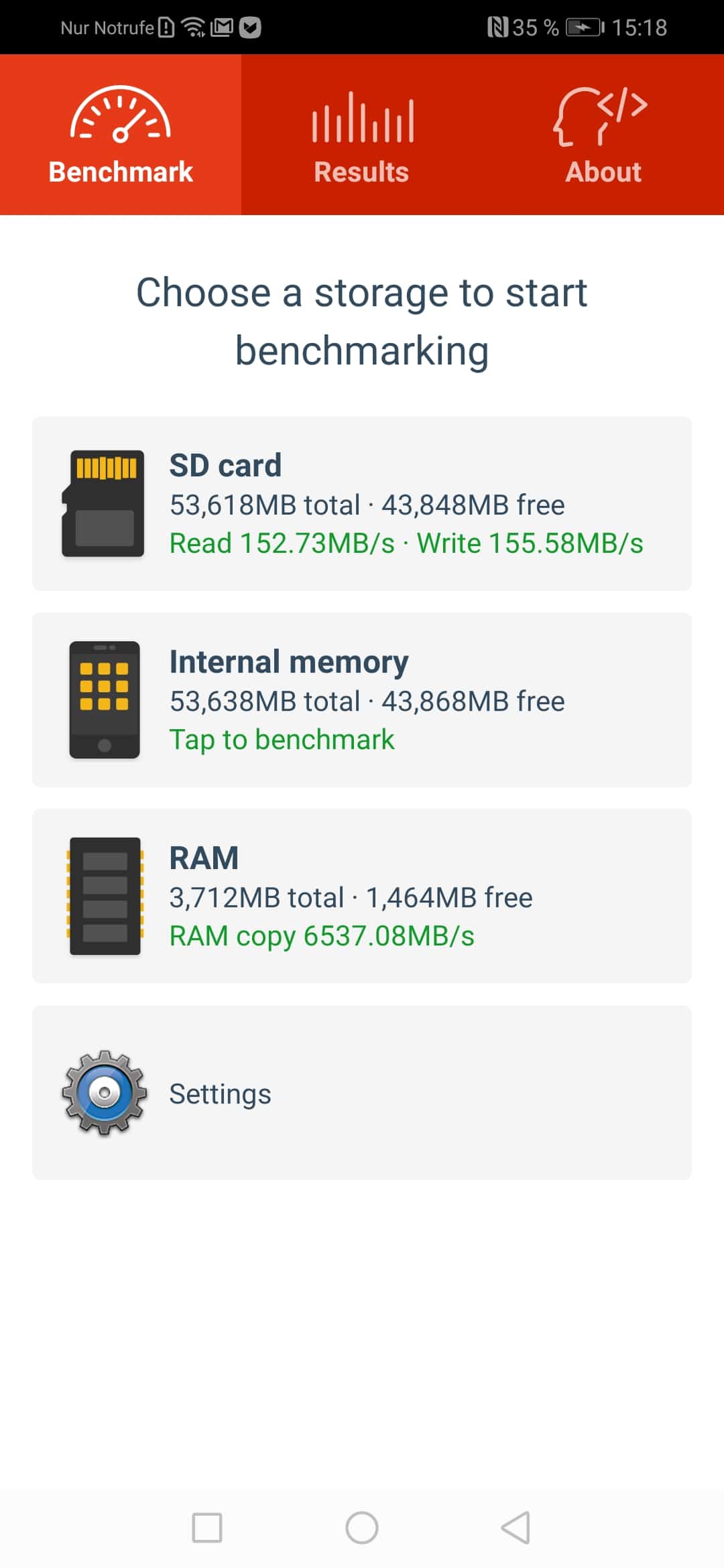The height and width of the screenshot is (1568, 724).
Task: Benchmark the SD card storage
Action: pos(362,503)
